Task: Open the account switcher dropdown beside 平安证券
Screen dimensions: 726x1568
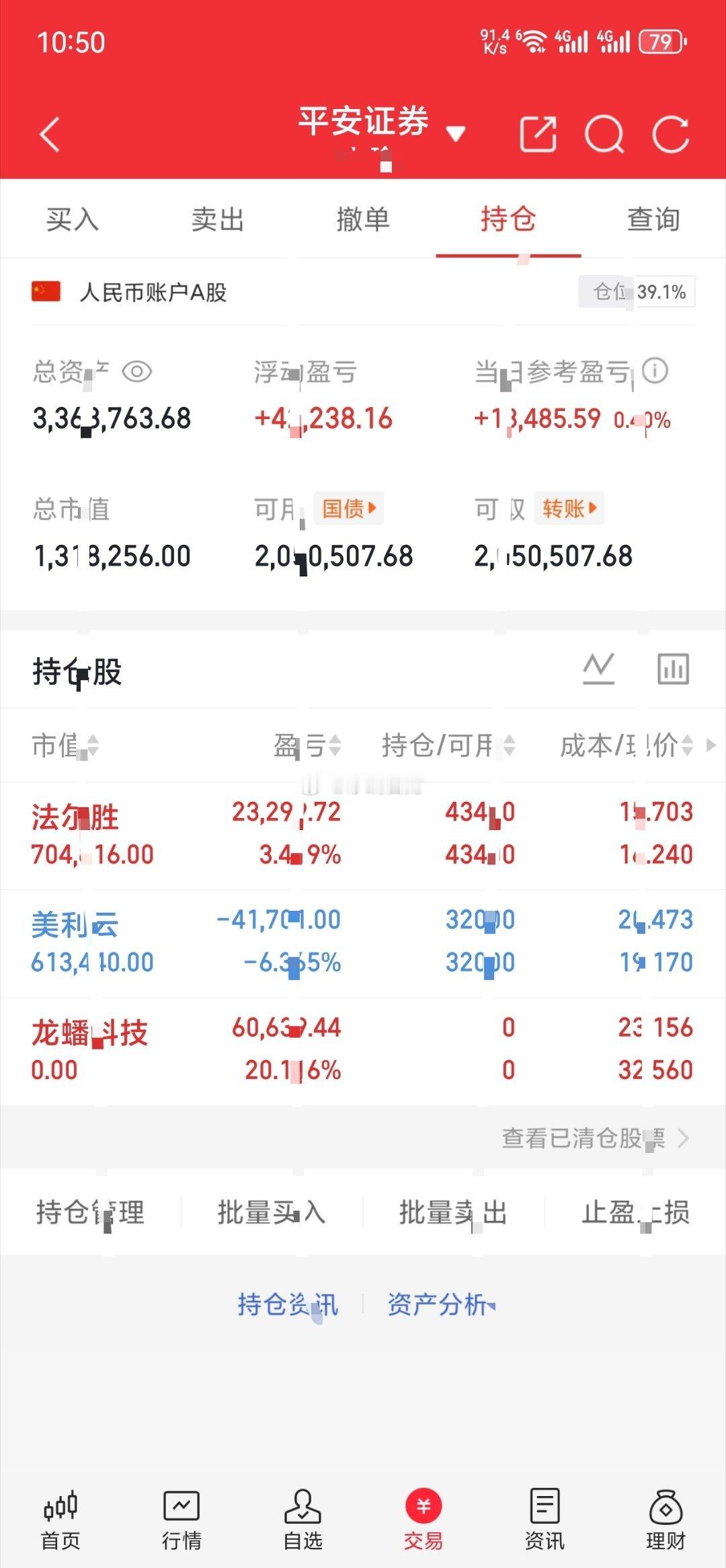Action: click(x=456, y=133)
